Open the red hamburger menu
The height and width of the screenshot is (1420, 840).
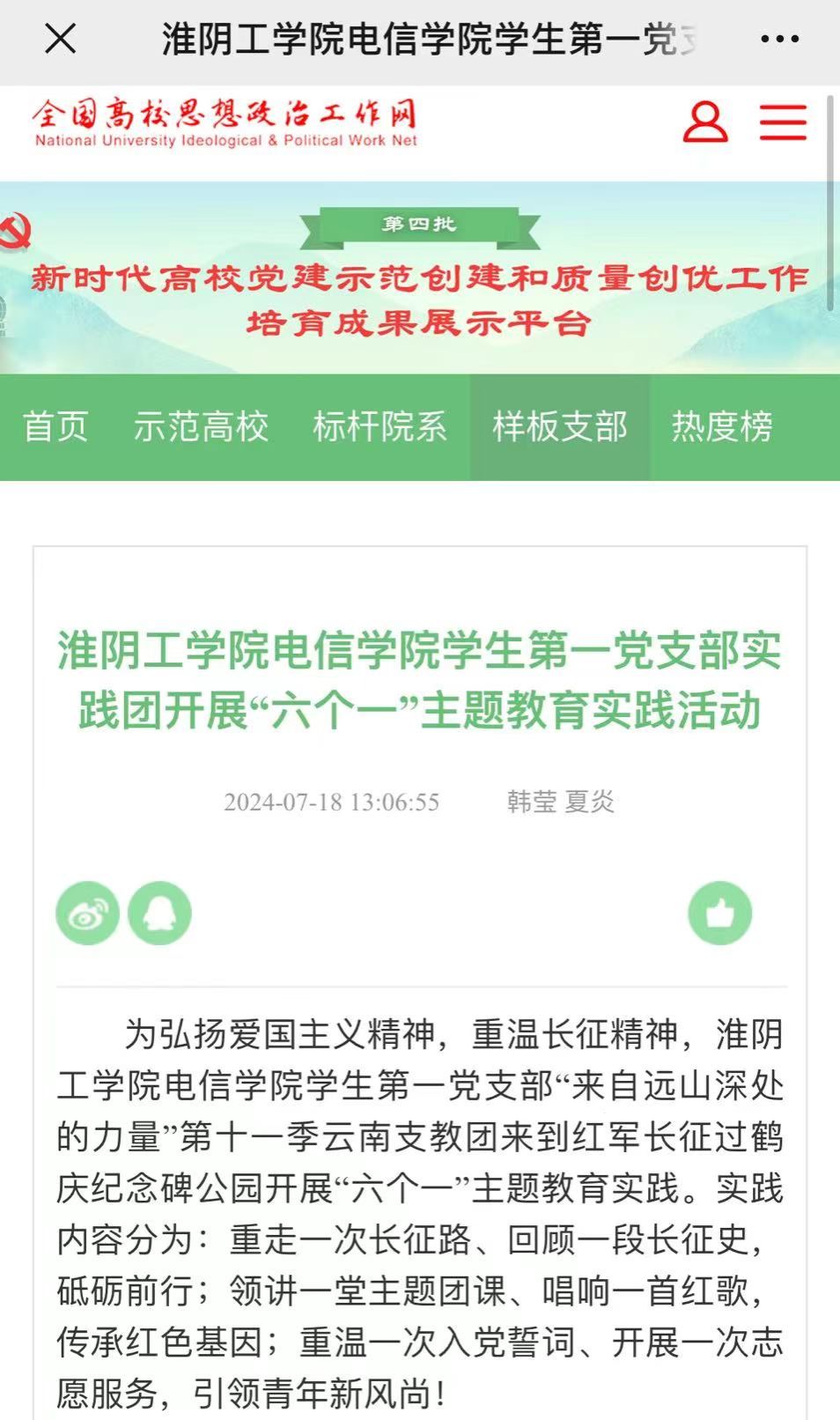(x=783, y=122)
